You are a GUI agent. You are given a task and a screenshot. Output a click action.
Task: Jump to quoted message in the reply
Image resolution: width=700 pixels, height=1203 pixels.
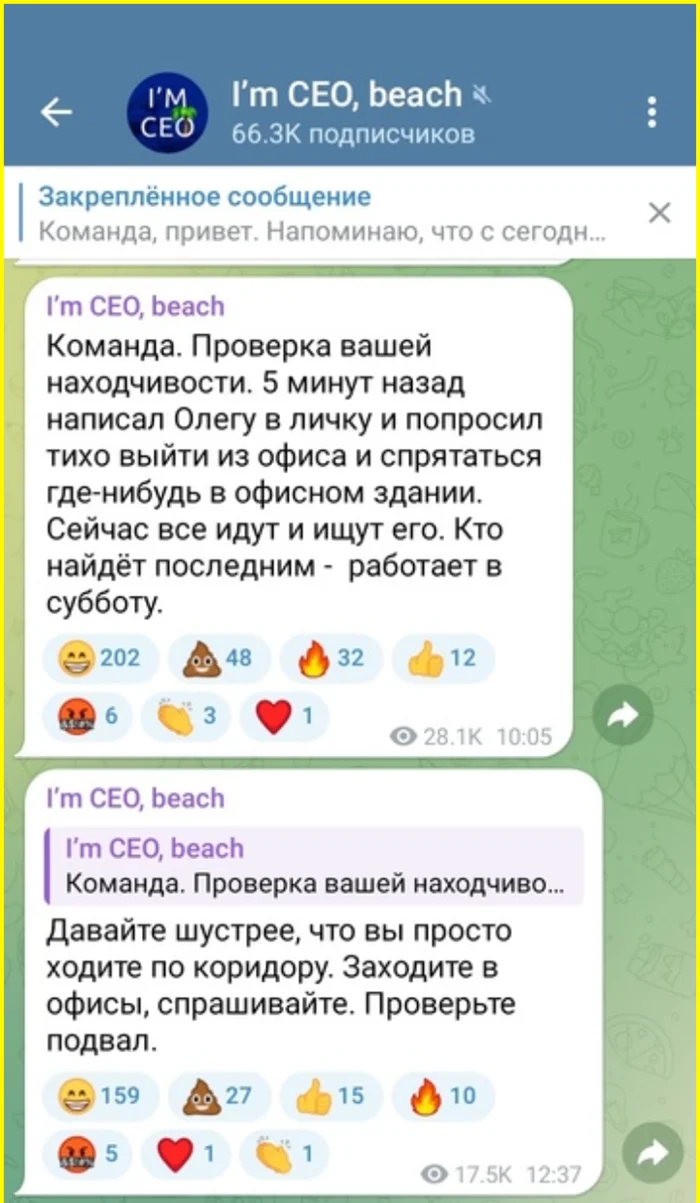click(x=312, y=867)
